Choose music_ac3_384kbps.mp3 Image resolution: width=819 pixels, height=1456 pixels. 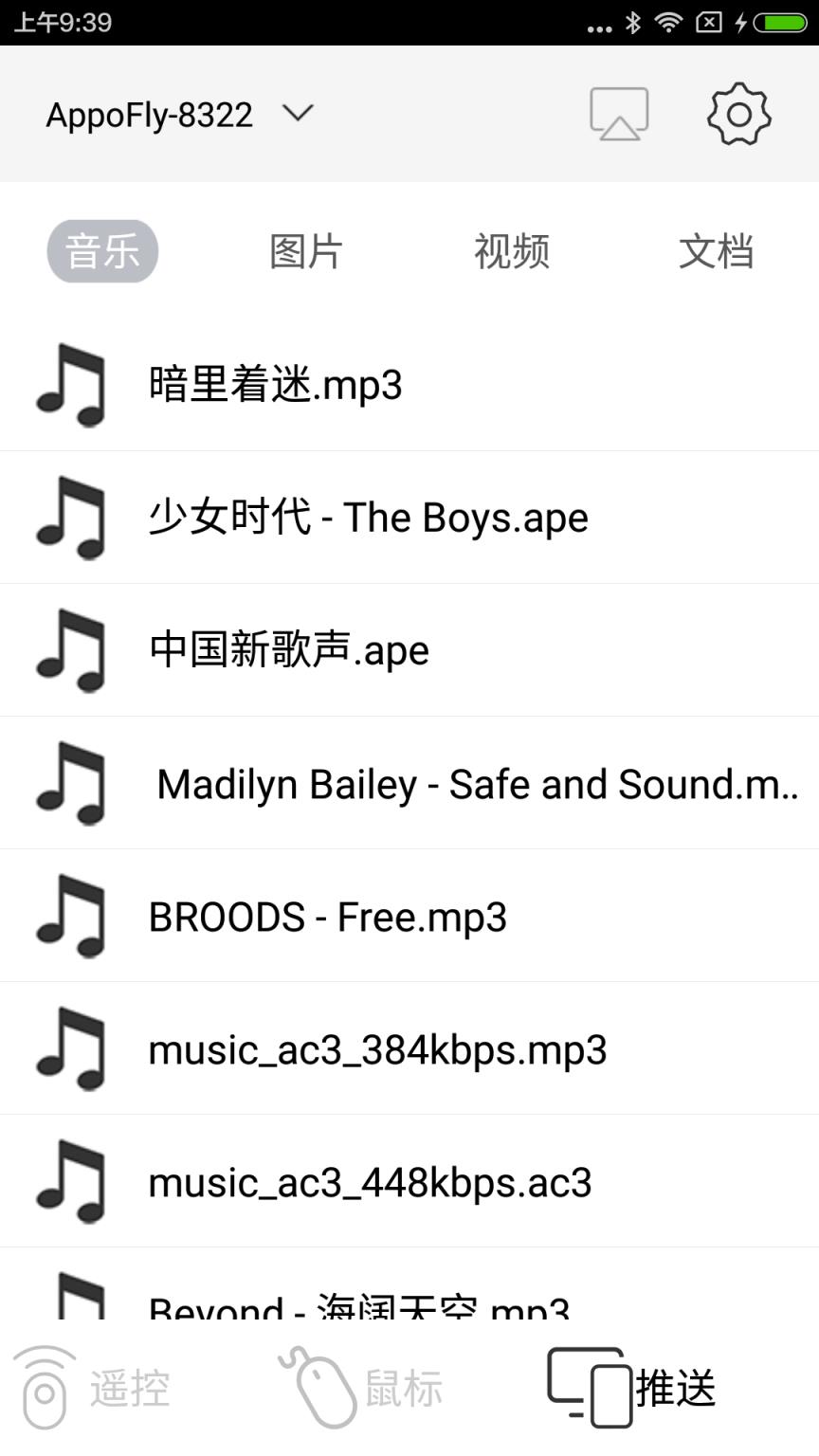pyautogui.click(x=409, y=1048)
